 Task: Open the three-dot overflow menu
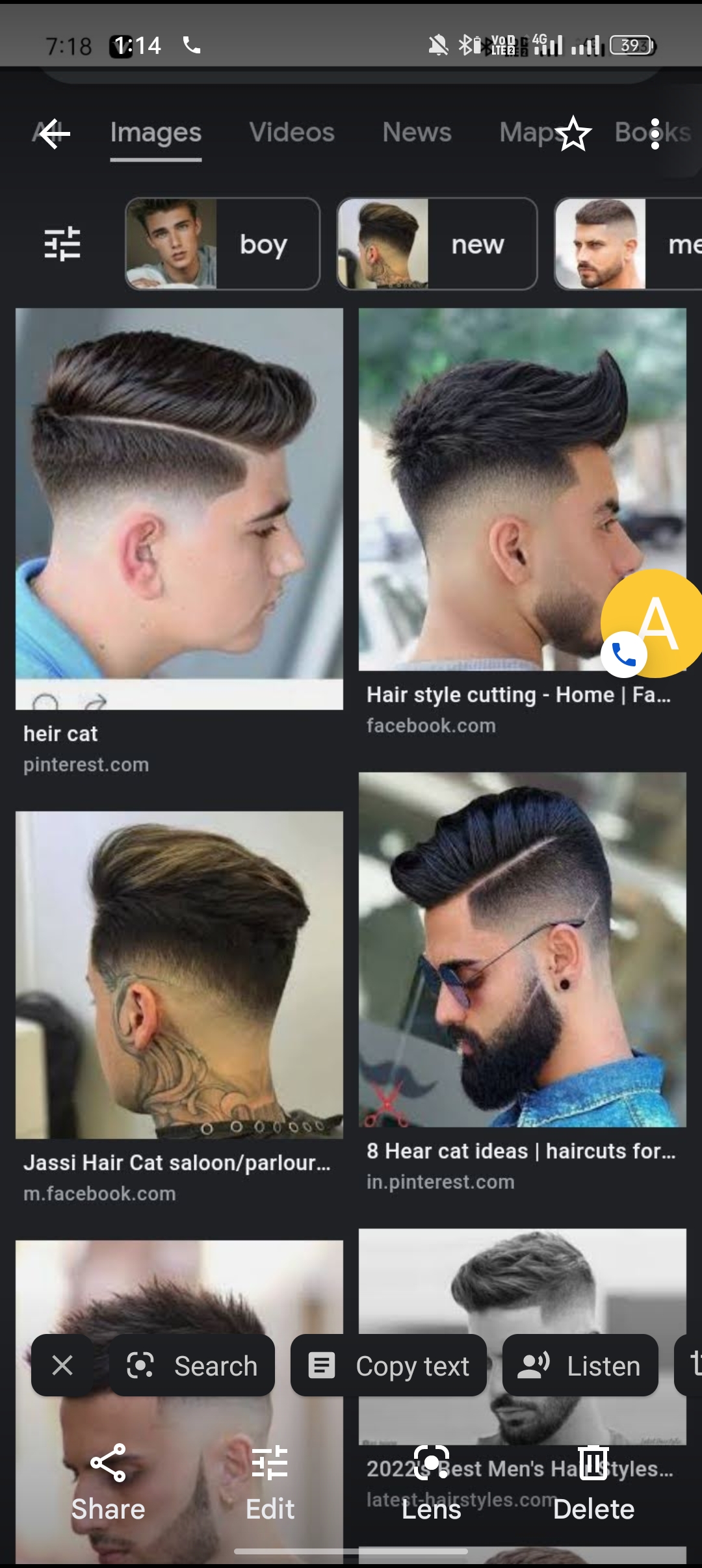click(x=655, y=134)
